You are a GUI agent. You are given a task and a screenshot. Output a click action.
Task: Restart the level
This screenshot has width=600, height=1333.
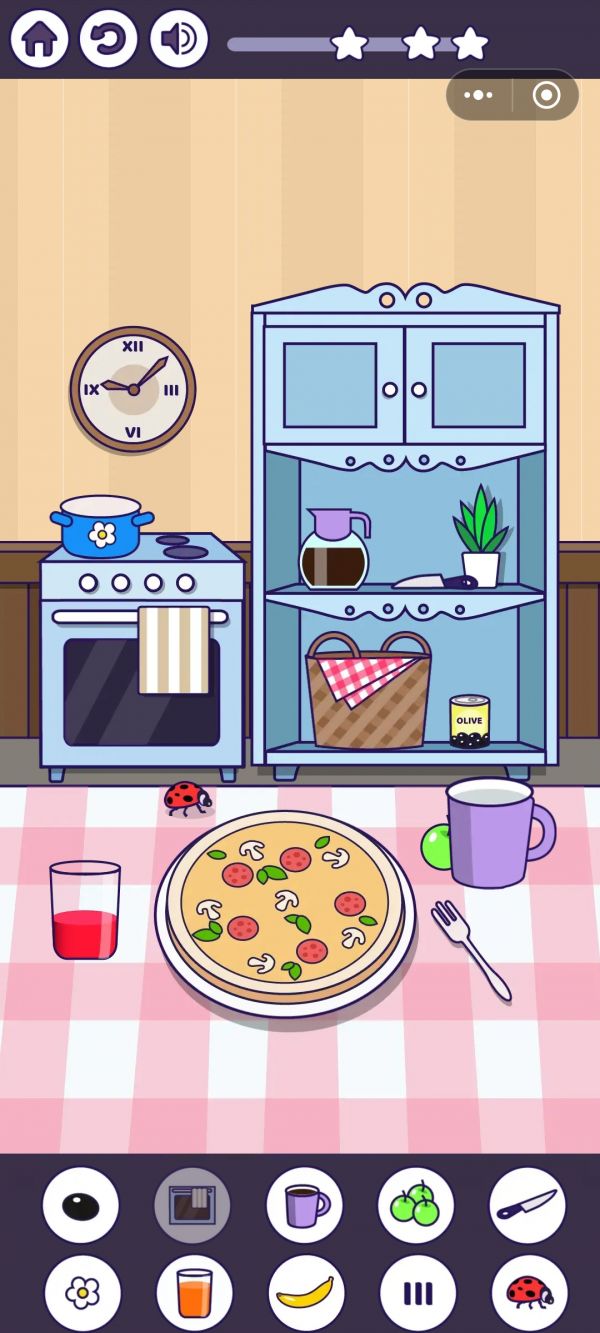(x=109, y=39)
